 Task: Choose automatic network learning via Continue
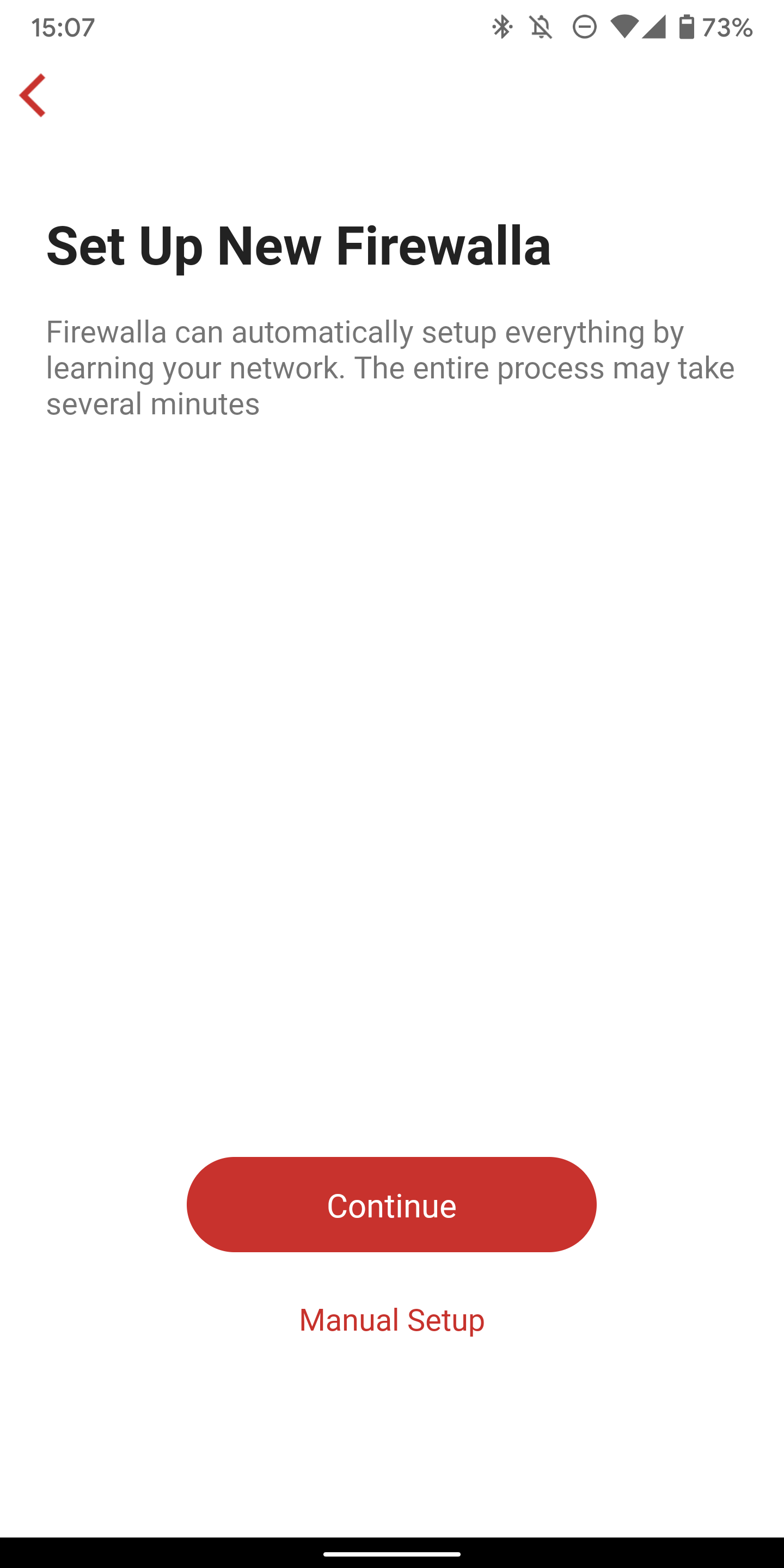[x=392, y=1205]
